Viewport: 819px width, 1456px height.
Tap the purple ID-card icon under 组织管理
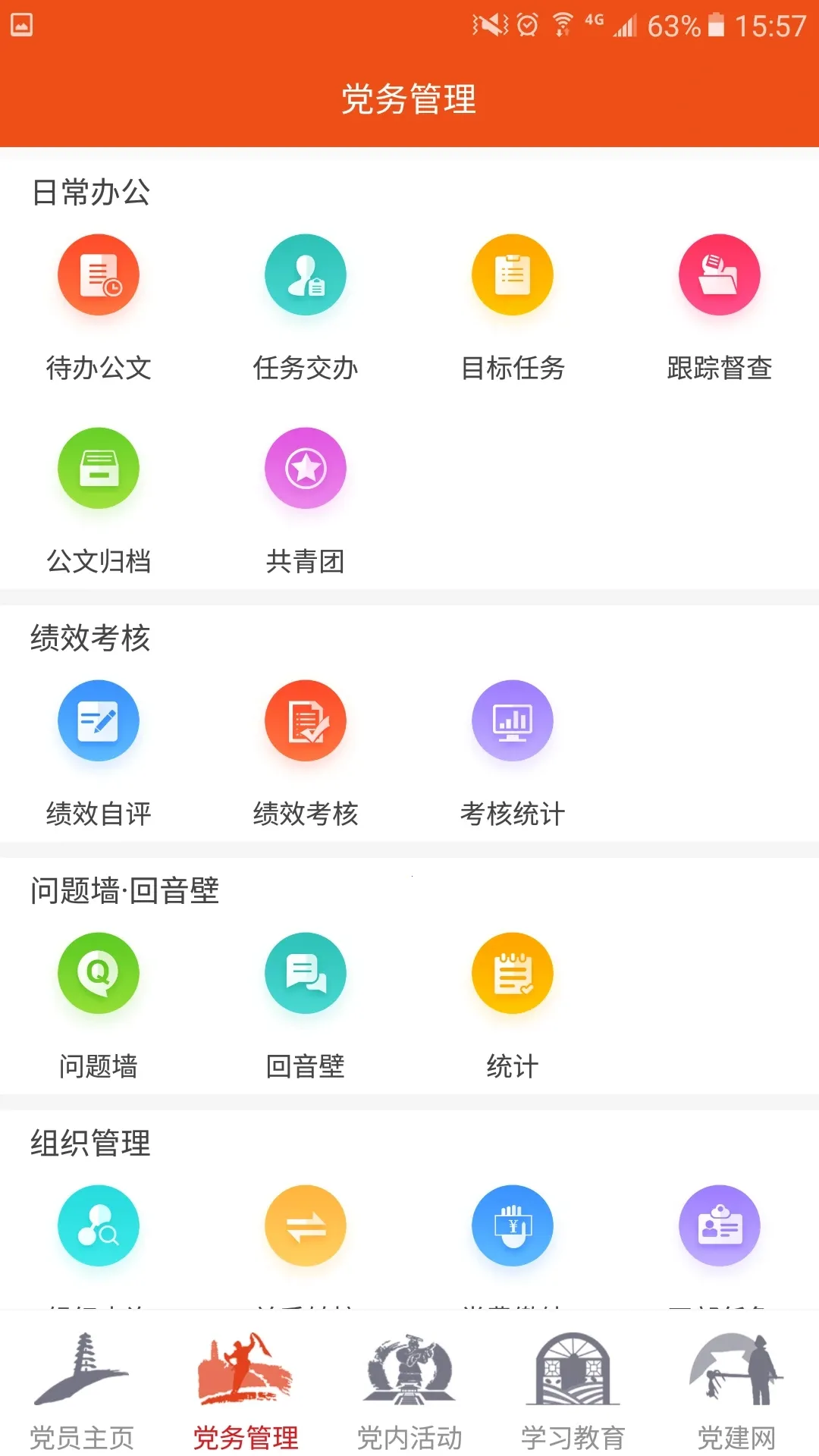pos(719,1225)
